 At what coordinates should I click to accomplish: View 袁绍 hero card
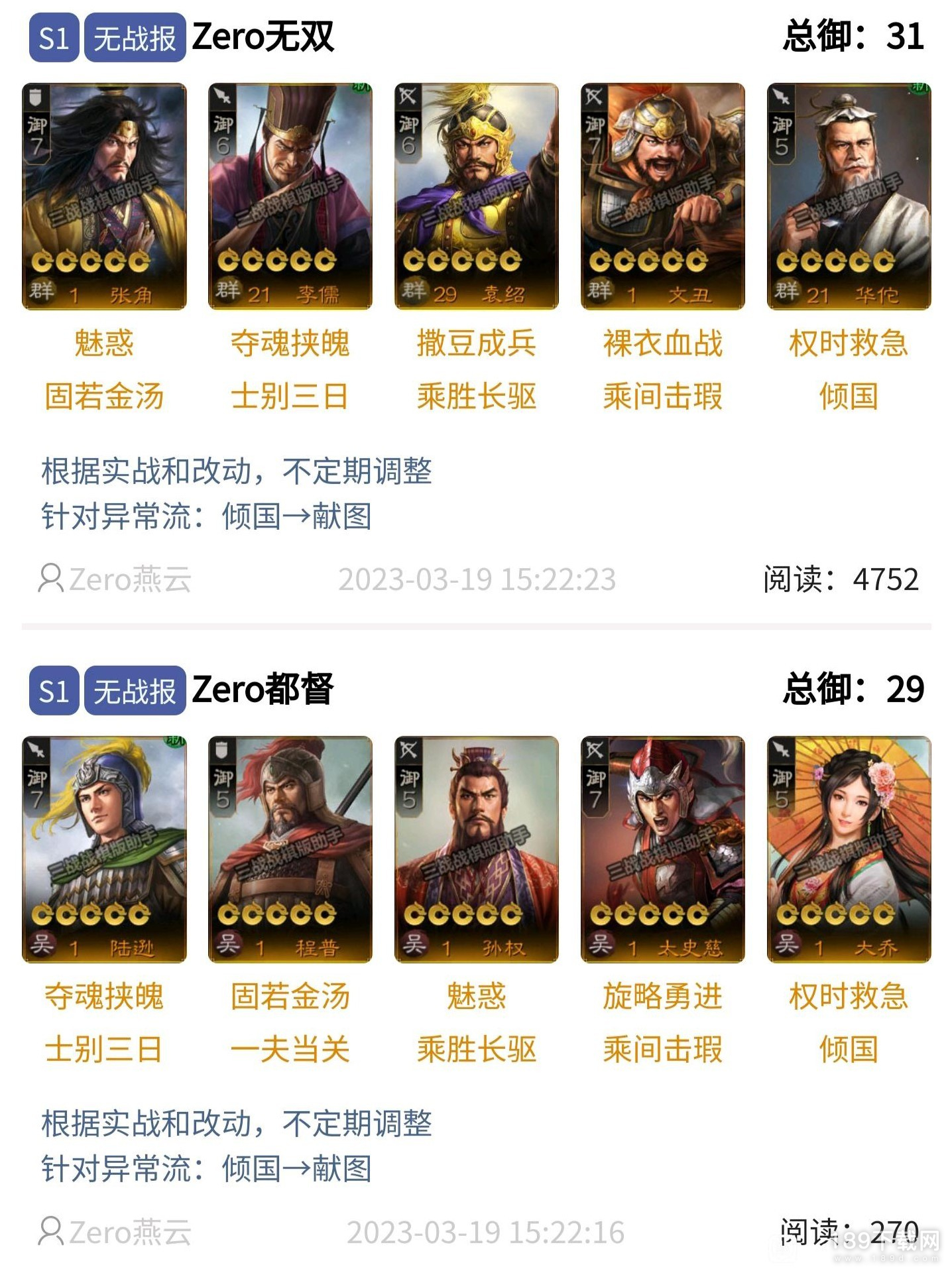click(477, 196)
